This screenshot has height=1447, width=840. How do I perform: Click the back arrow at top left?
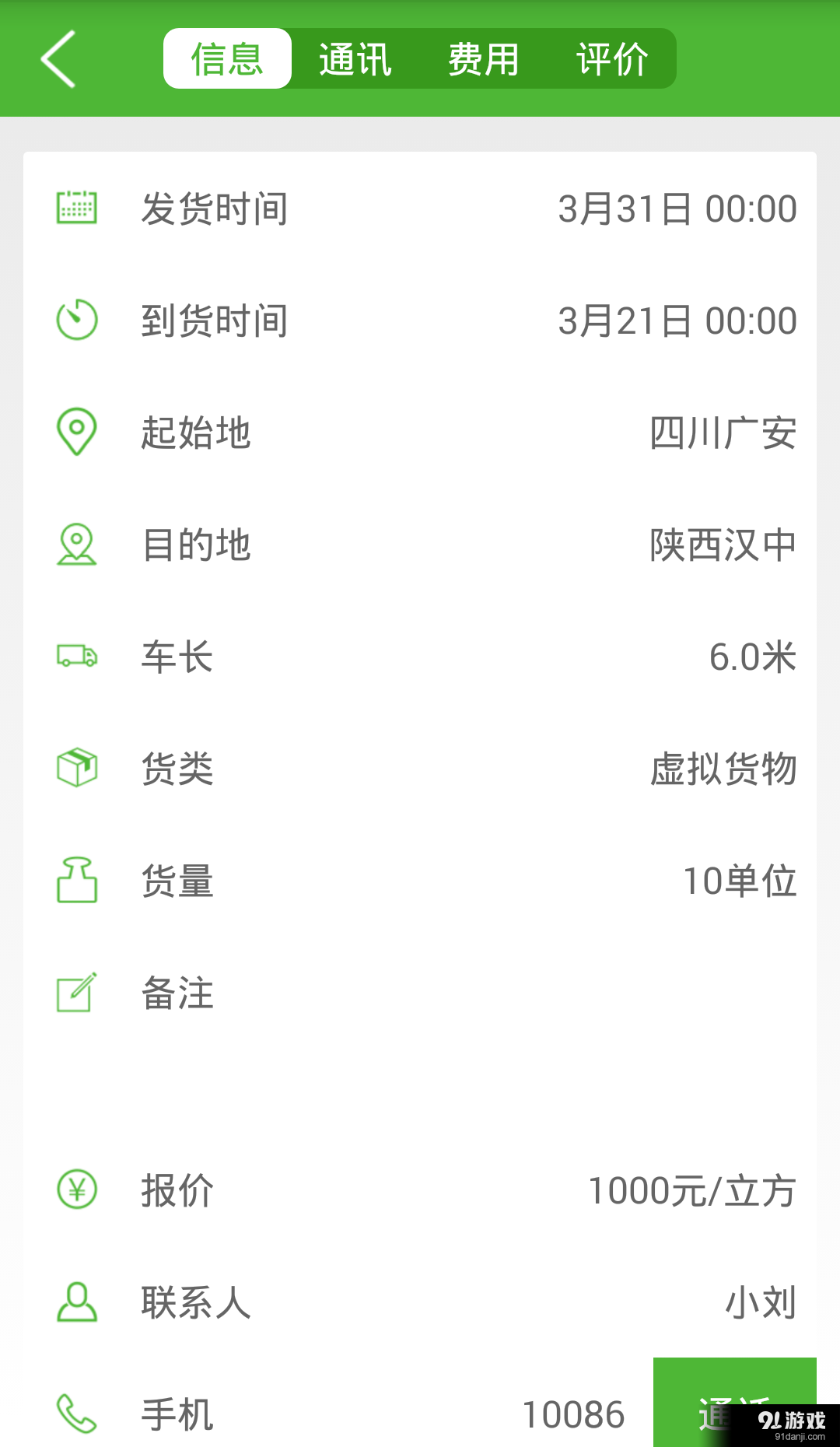(58, 58)
